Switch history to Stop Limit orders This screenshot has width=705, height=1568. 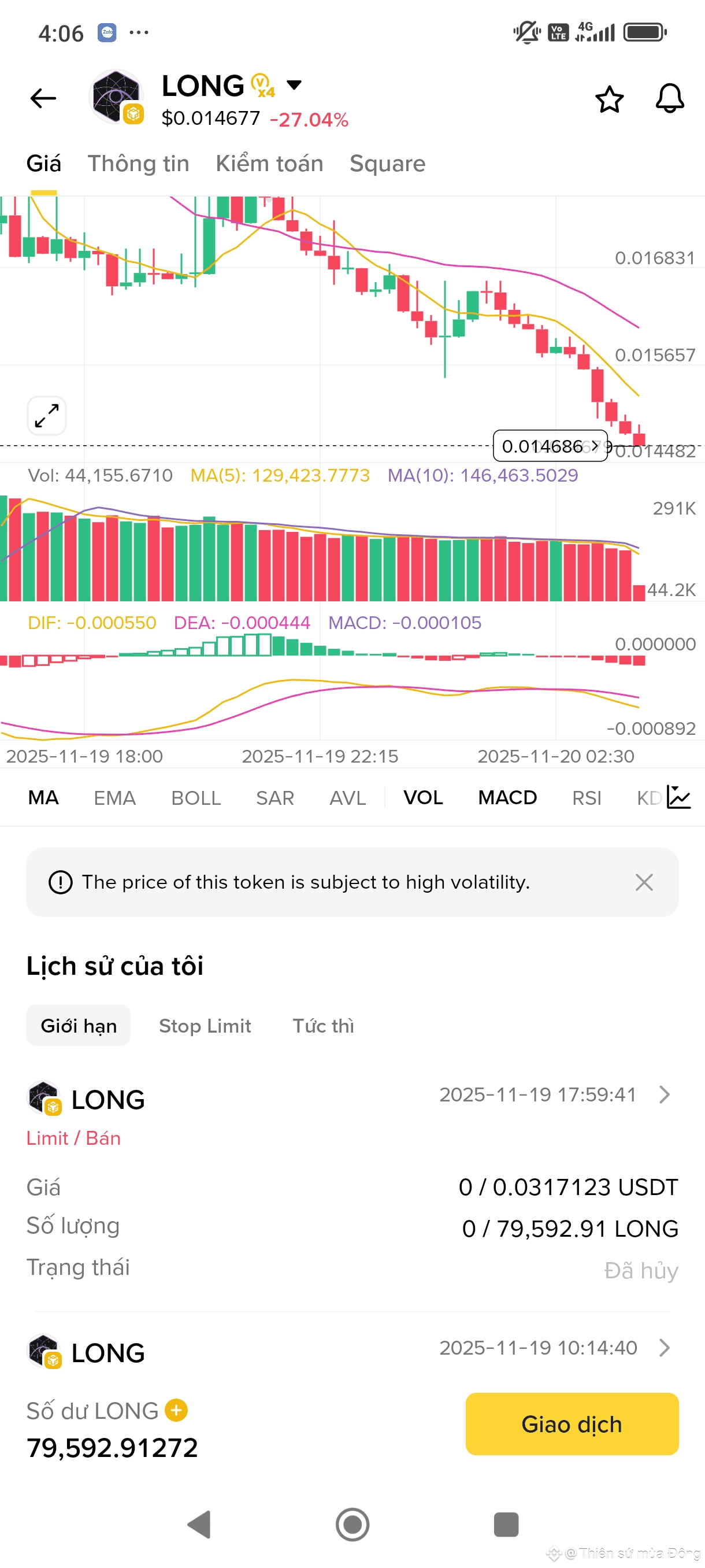[x=205, y=1026]
